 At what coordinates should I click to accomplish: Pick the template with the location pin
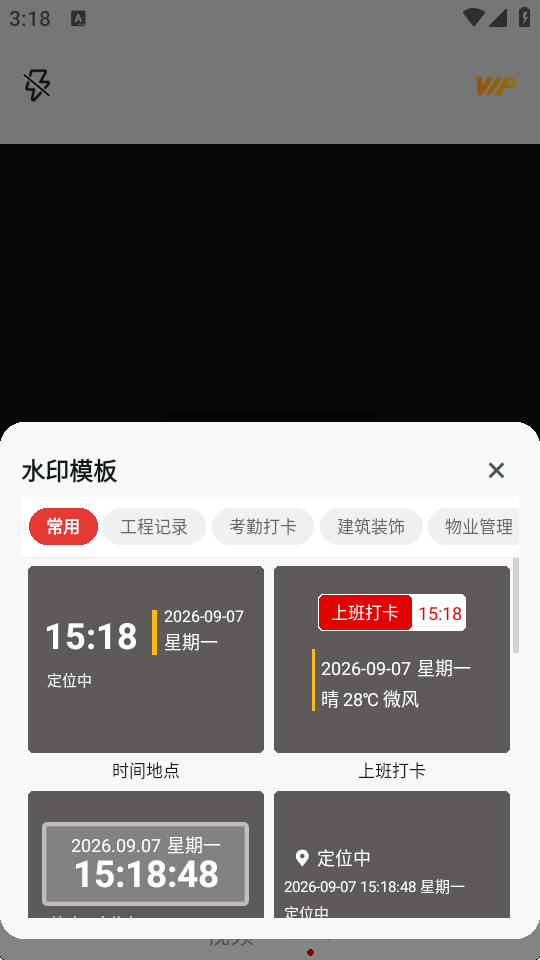[x=392, y=855]
